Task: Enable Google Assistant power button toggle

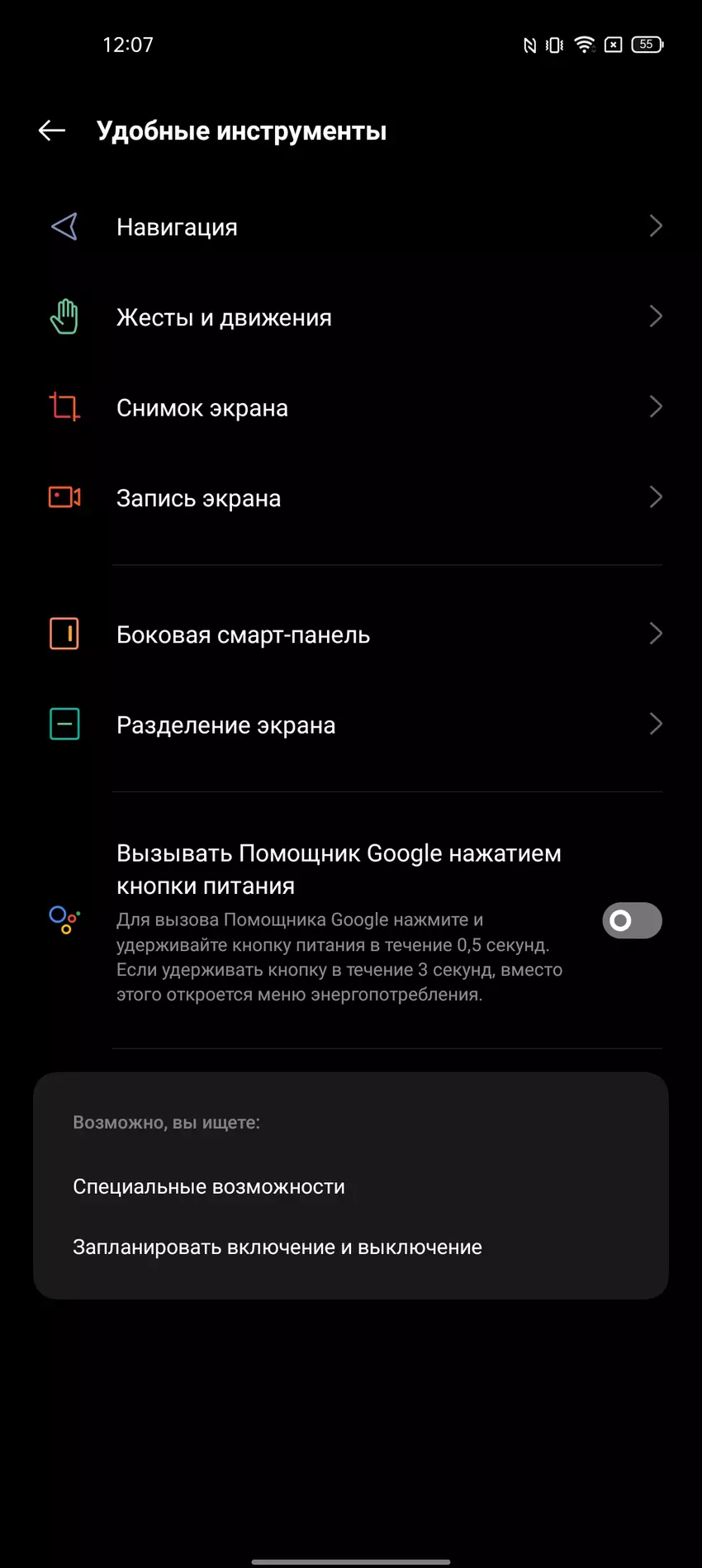Action: [x=632, y=920]
